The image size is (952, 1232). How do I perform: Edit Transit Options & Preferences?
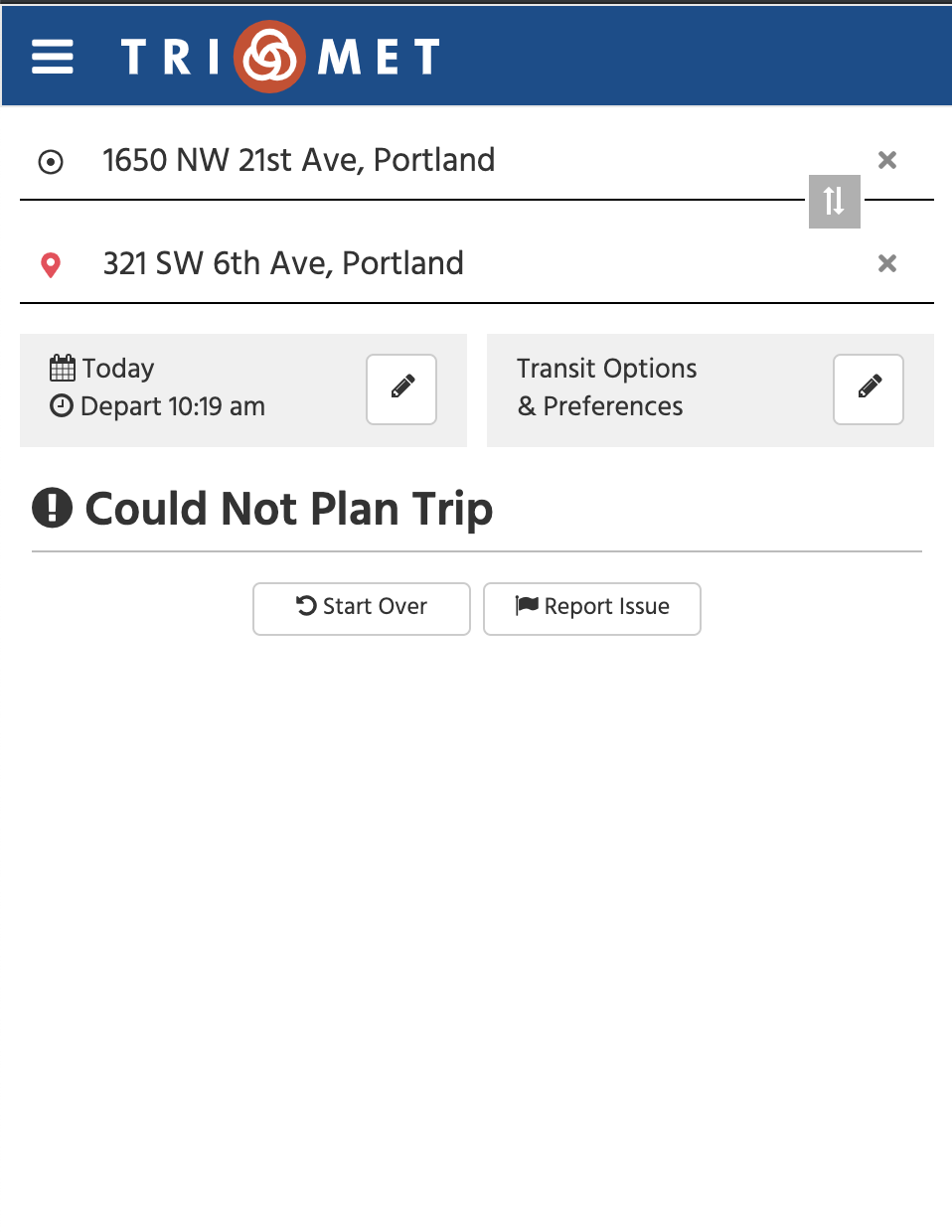(x=868, y=388)
